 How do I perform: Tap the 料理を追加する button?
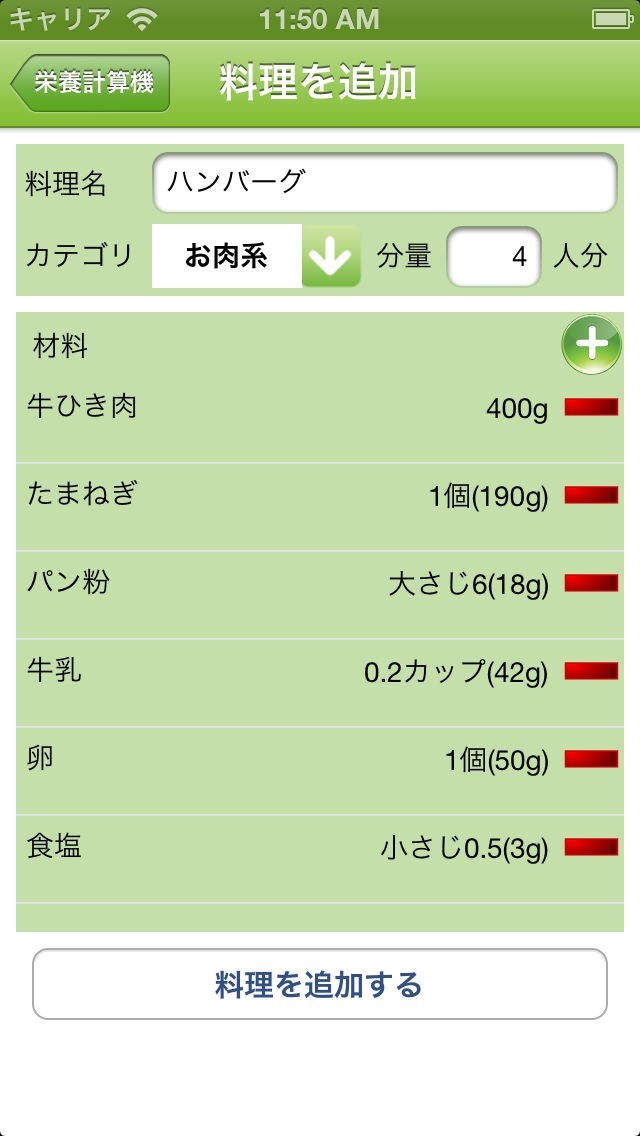(x=320, y=984)
